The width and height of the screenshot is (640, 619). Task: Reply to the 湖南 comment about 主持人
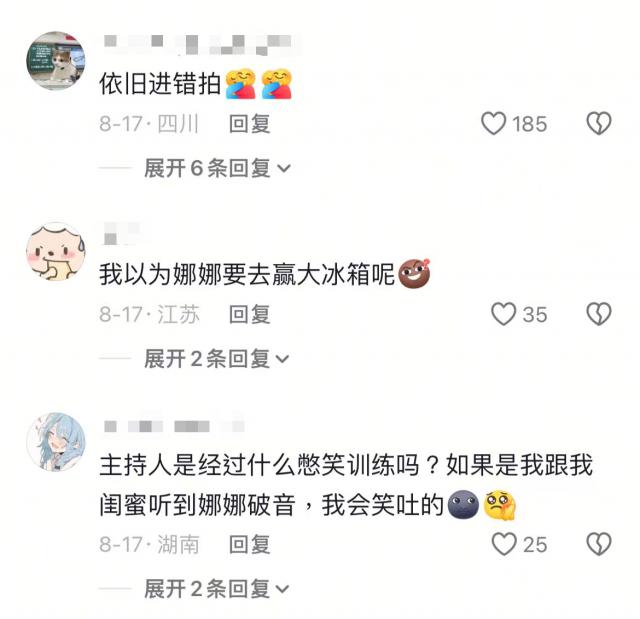[x=250, y=544]
